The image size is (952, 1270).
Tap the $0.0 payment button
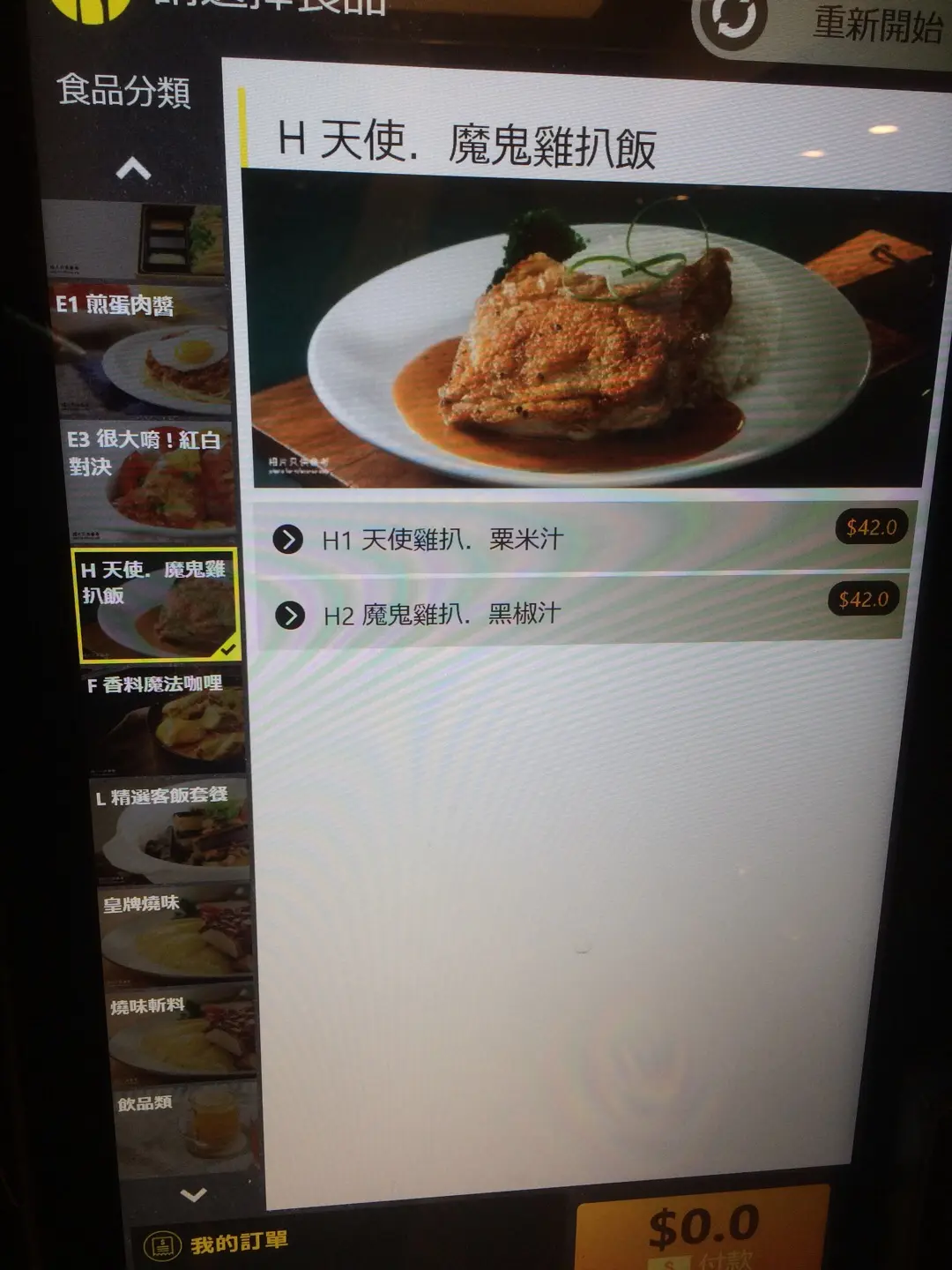coord(703,1230)
